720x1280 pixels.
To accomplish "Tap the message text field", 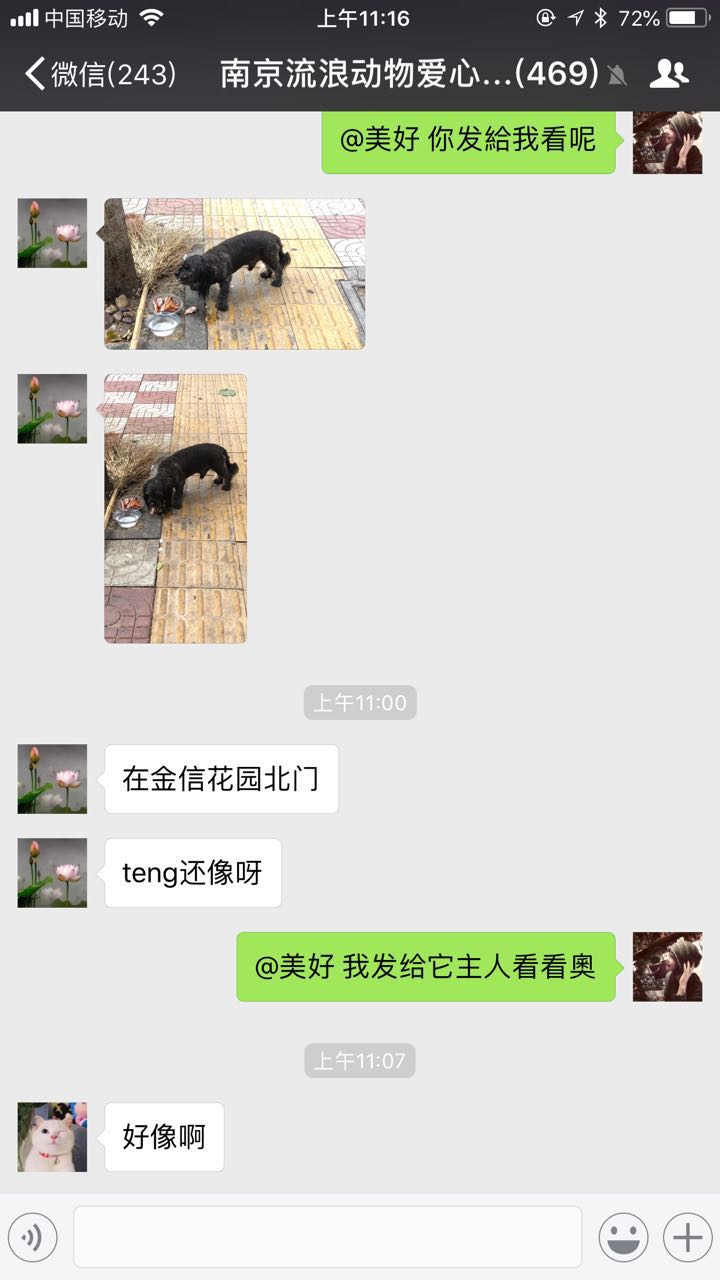I will 327,1237.
